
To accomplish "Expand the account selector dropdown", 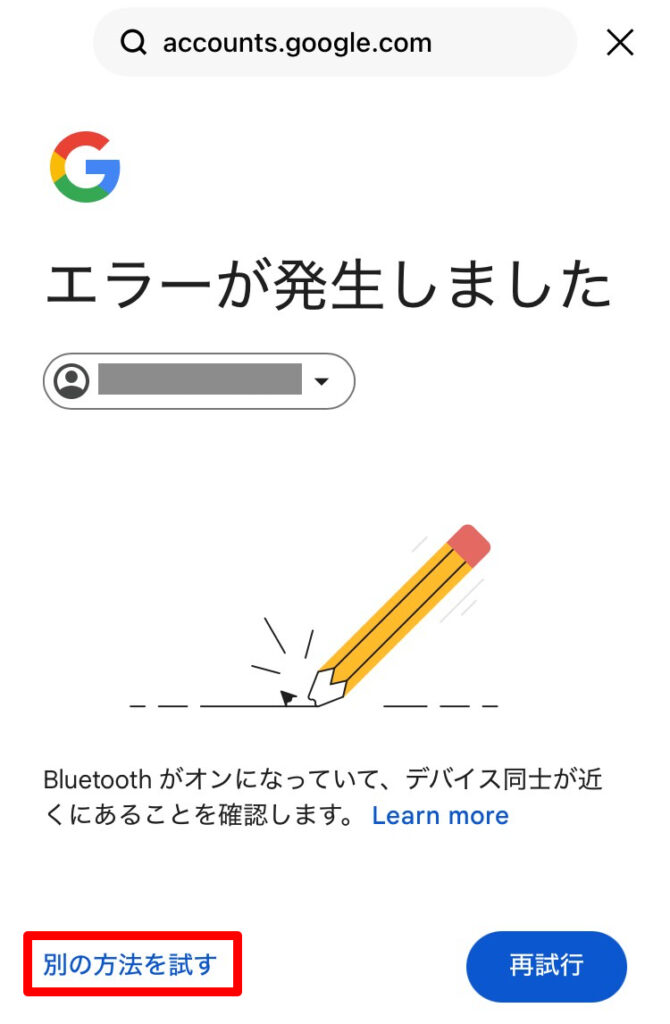I will [x=199, y=381].
